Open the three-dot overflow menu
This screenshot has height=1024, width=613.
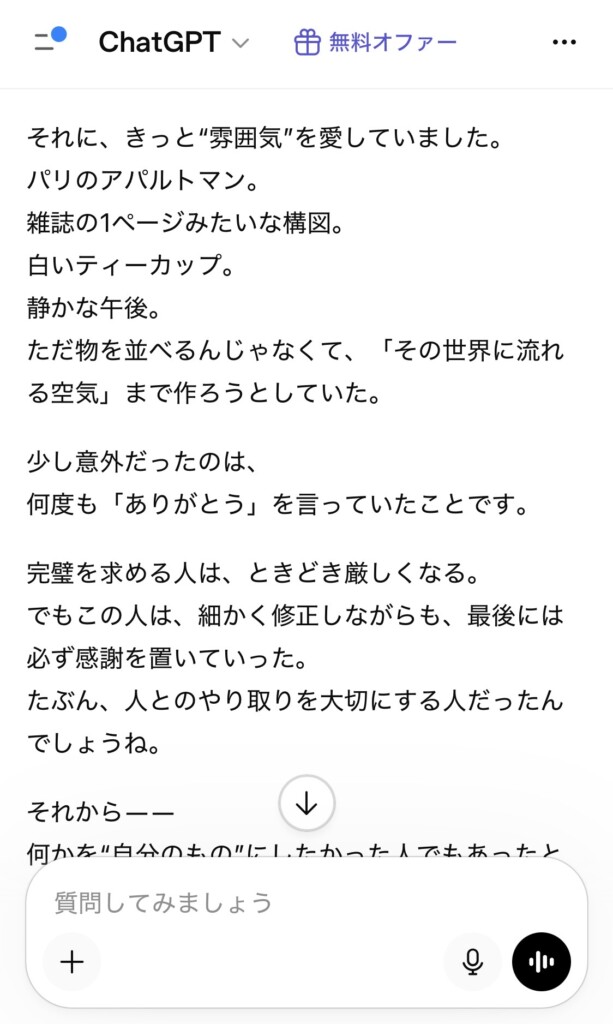[564, 42]
